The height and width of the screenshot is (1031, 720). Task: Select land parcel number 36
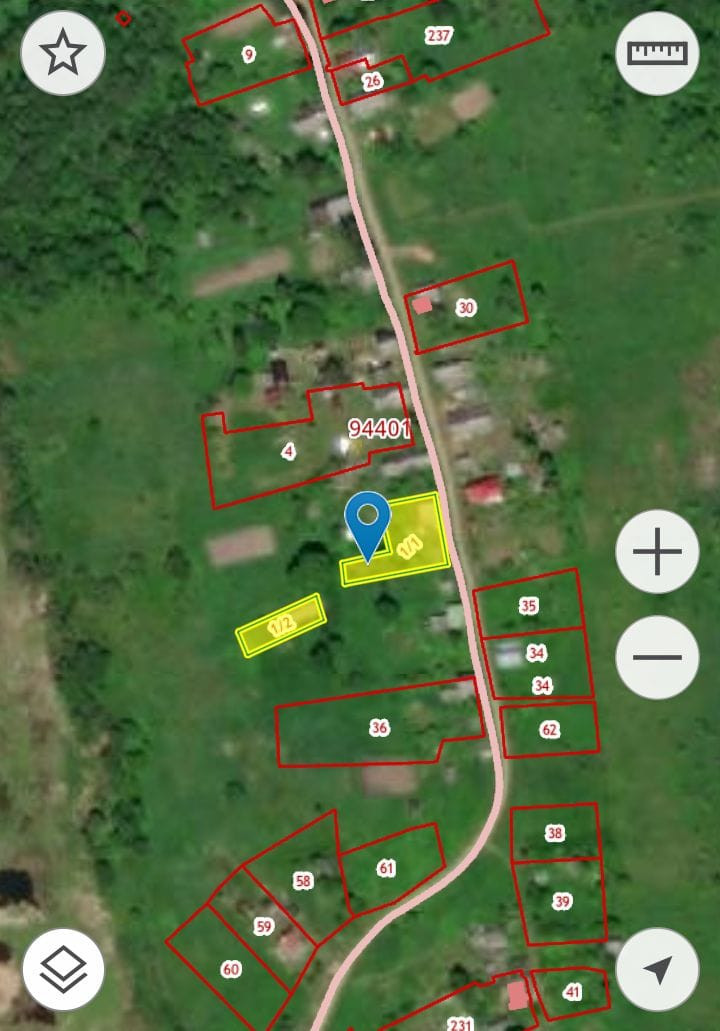coord(378,727)
